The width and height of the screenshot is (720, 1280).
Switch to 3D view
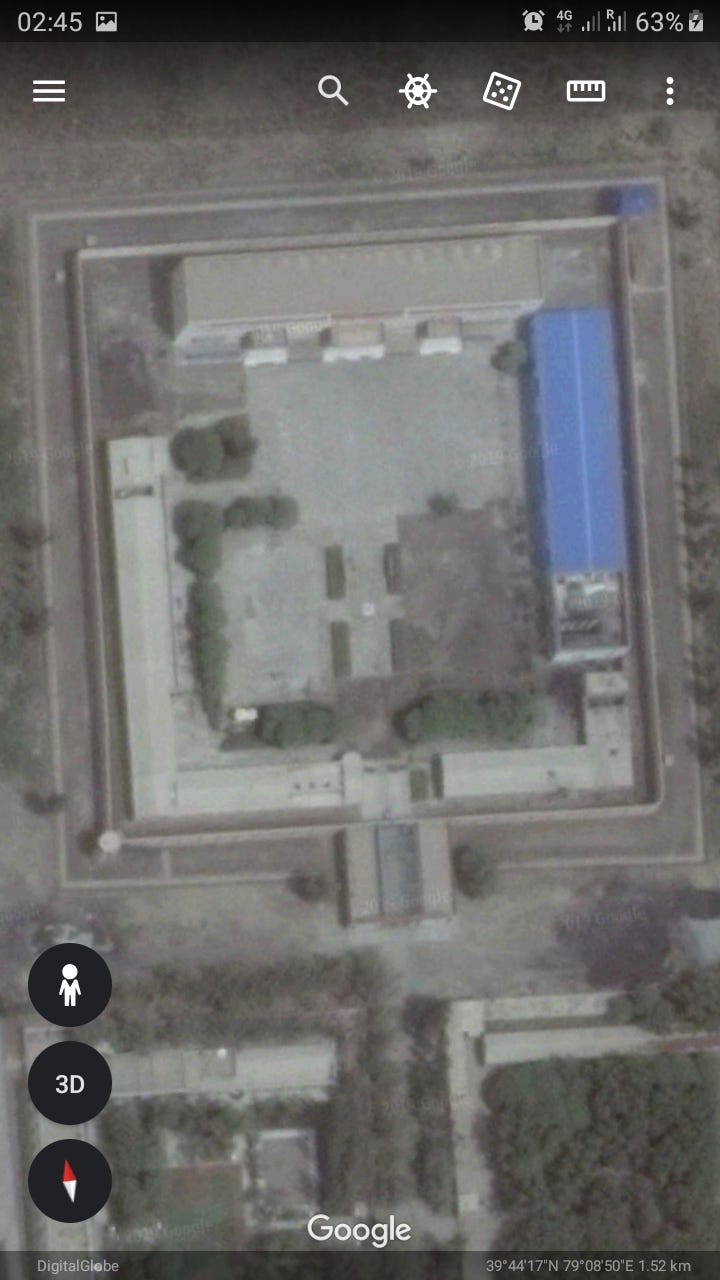70,1083
